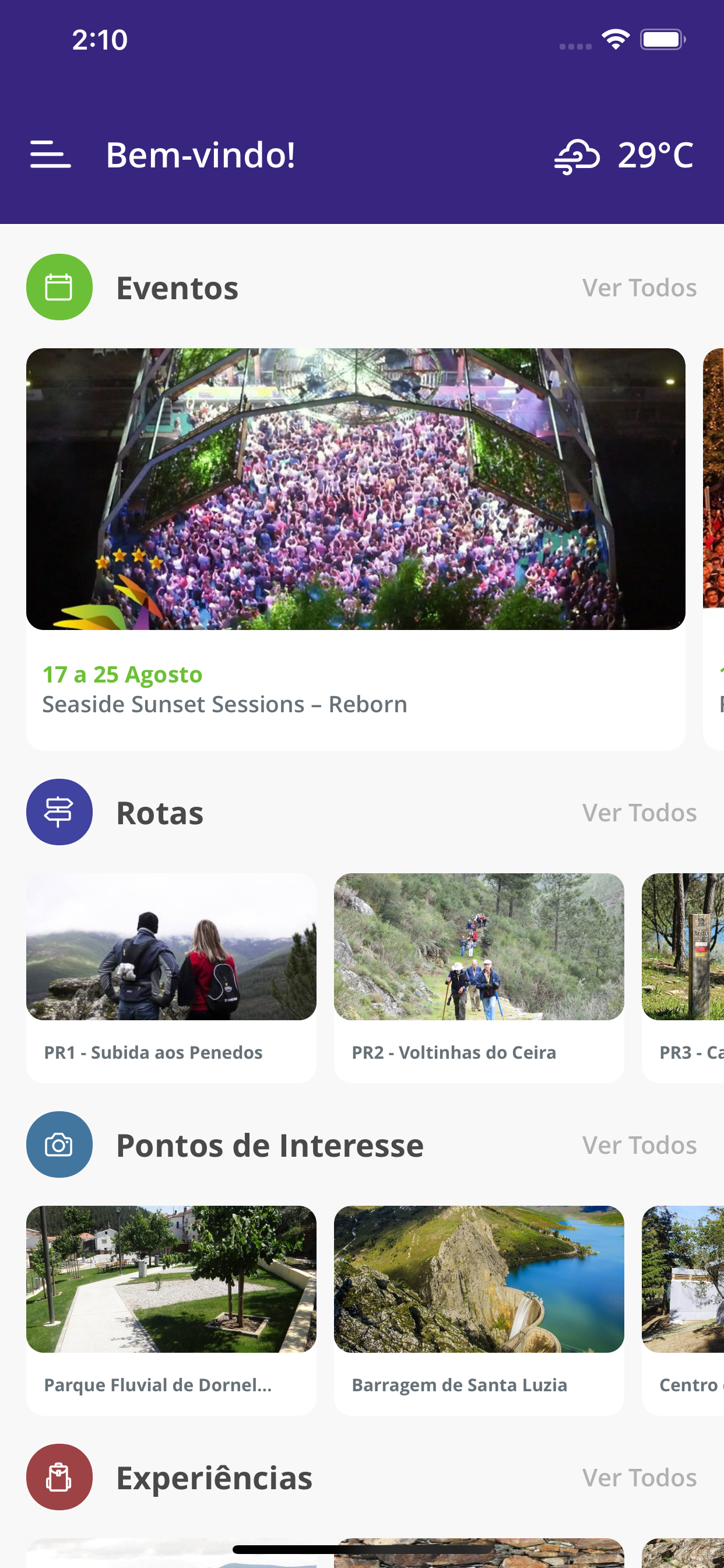
Task: Open Ver Todos for Rotas
Action: click(639, 812)
